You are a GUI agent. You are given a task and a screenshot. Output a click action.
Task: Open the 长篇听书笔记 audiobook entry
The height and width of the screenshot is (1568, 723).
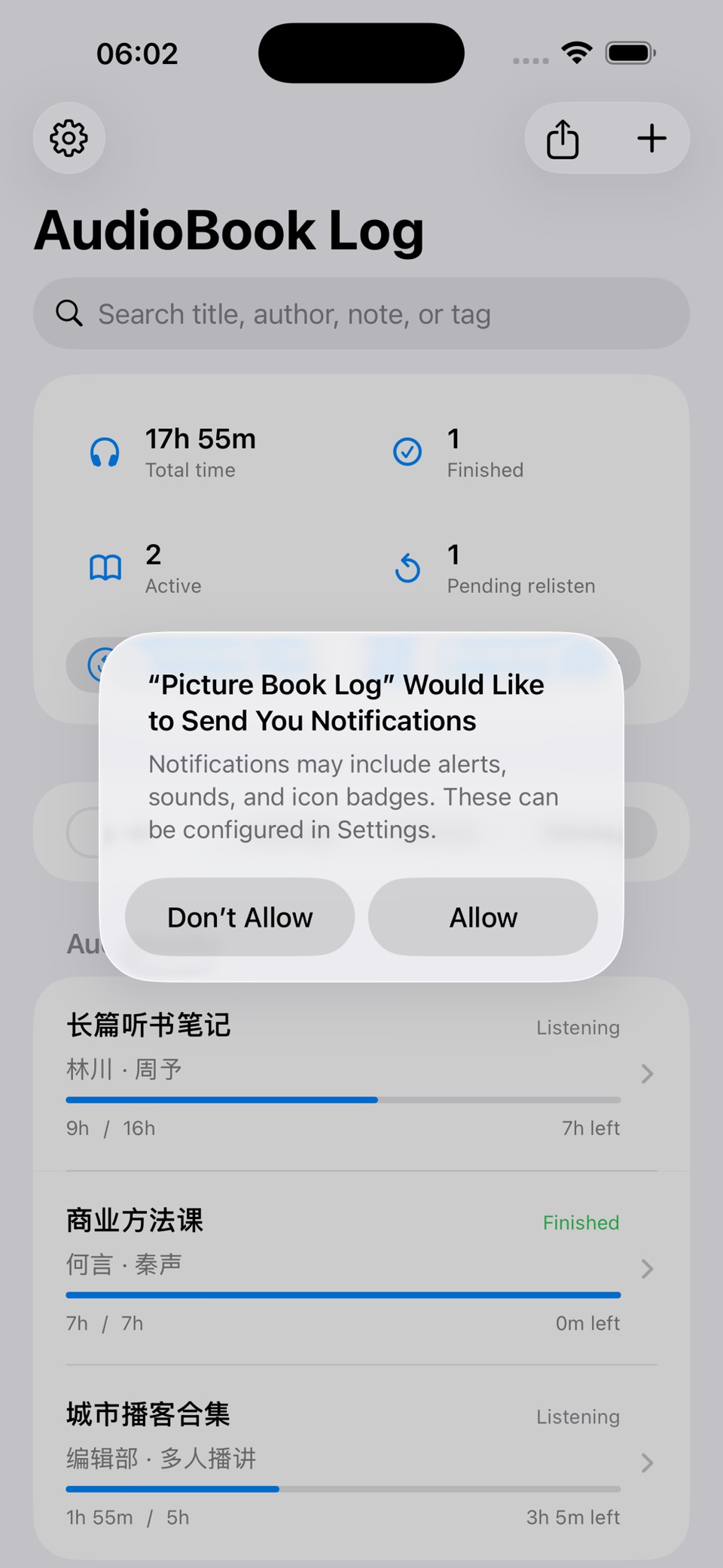(361, 1074)
